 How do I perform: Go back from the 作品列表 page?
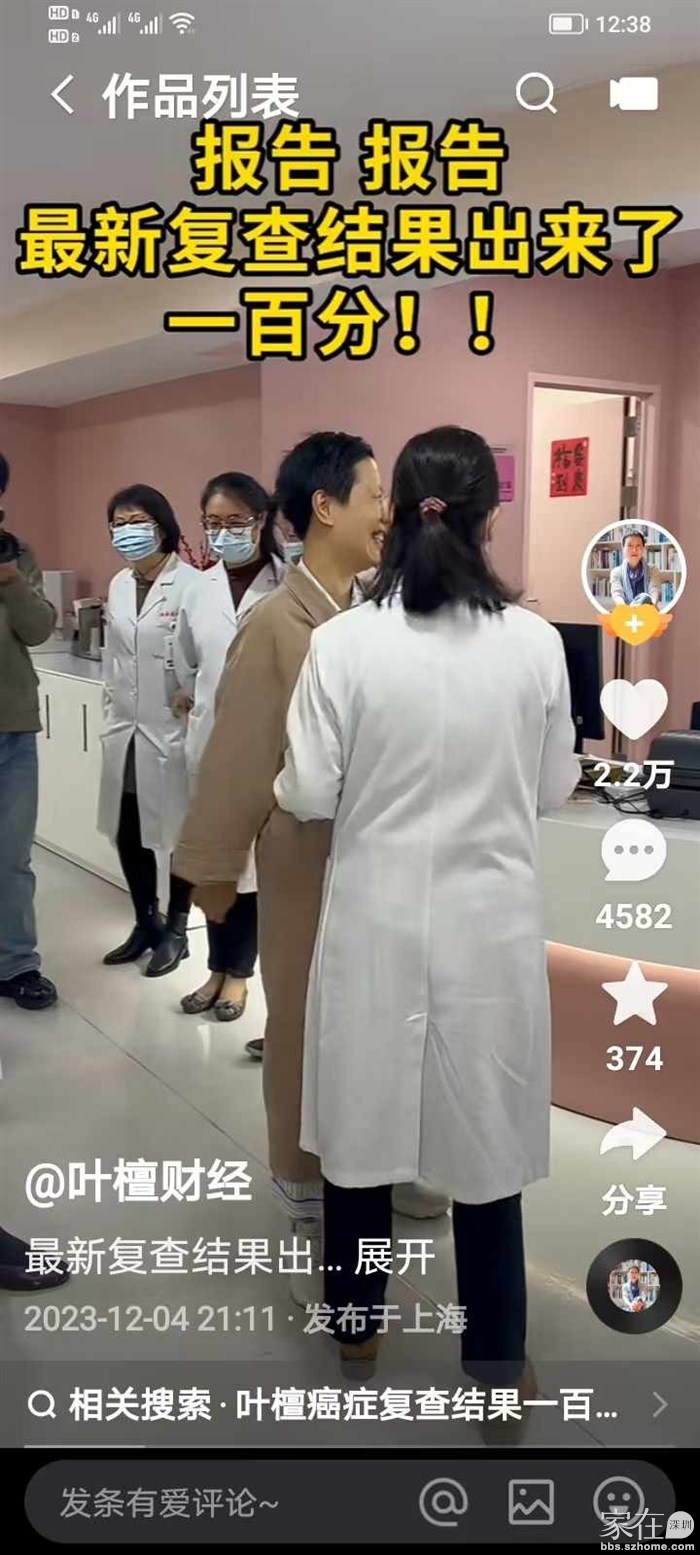[62, 95]
